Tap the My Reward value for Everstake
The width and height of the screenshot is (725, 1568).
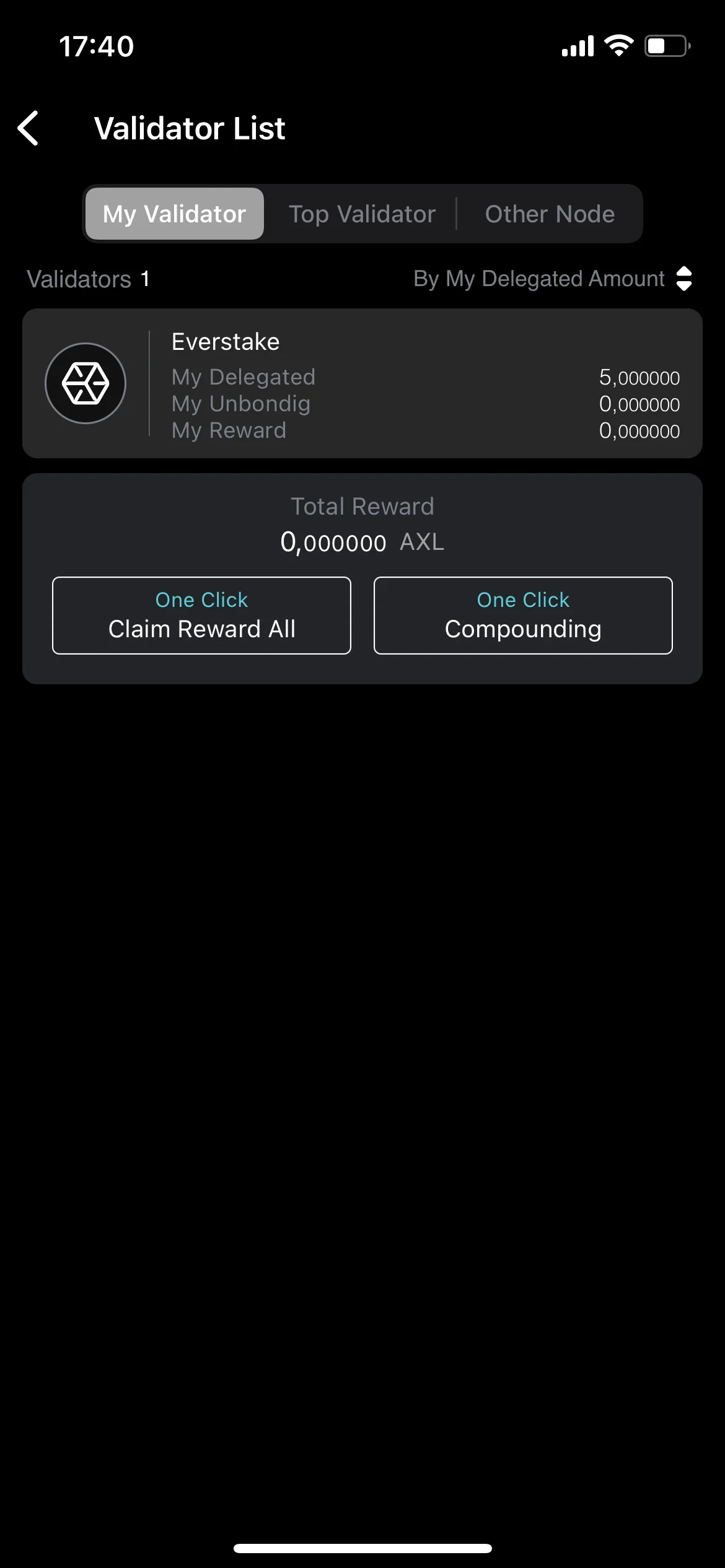(x=638, y=430)
